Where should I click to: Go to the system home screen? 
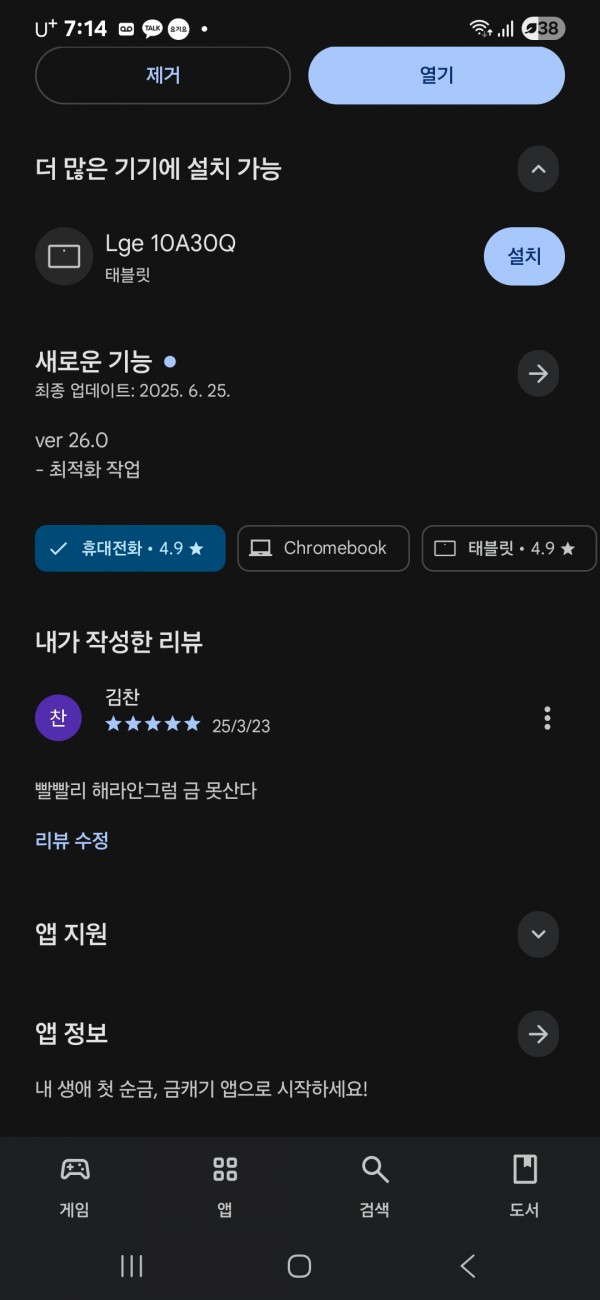pos(299,1266)
